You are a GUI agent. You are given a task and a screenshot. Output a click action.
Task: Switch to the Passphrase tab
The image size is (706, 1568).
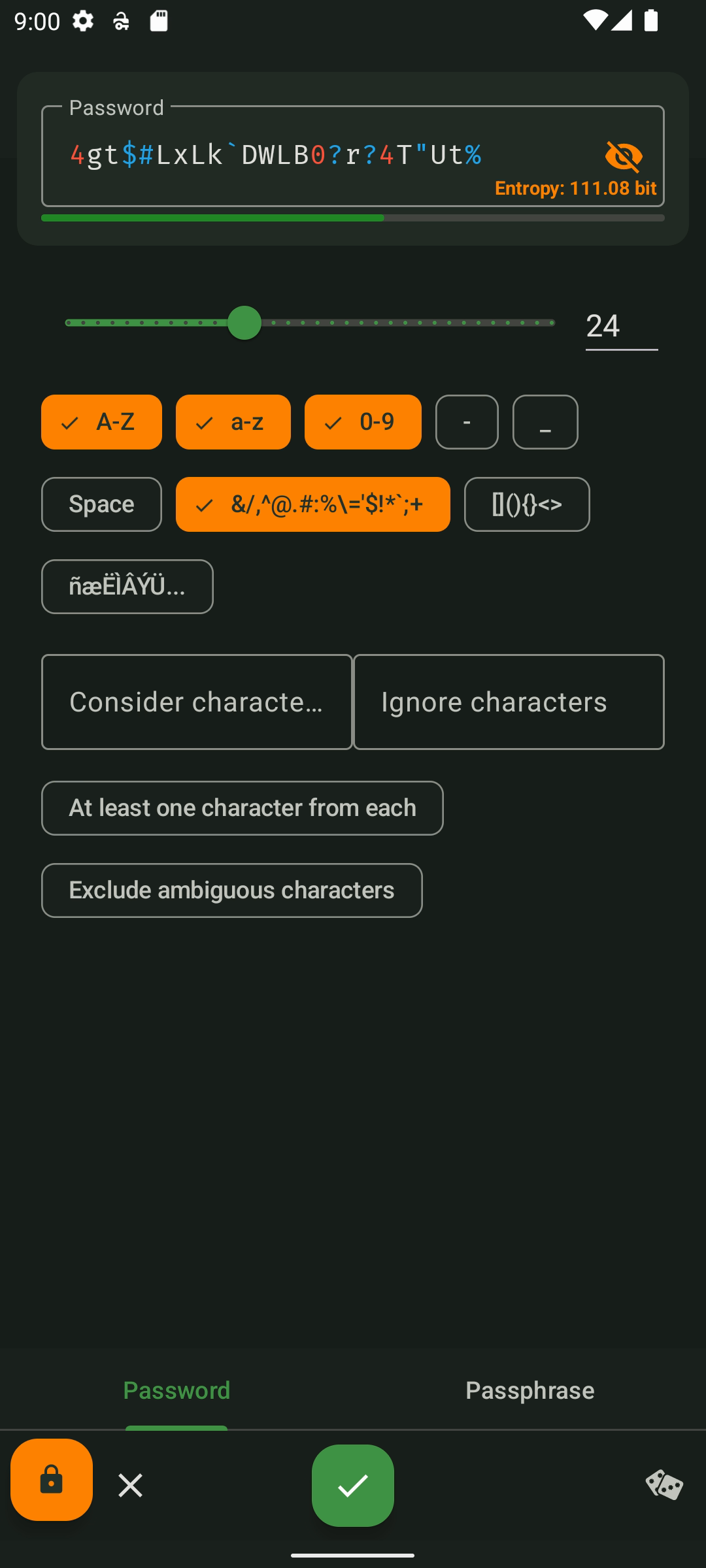point(529,1390)
